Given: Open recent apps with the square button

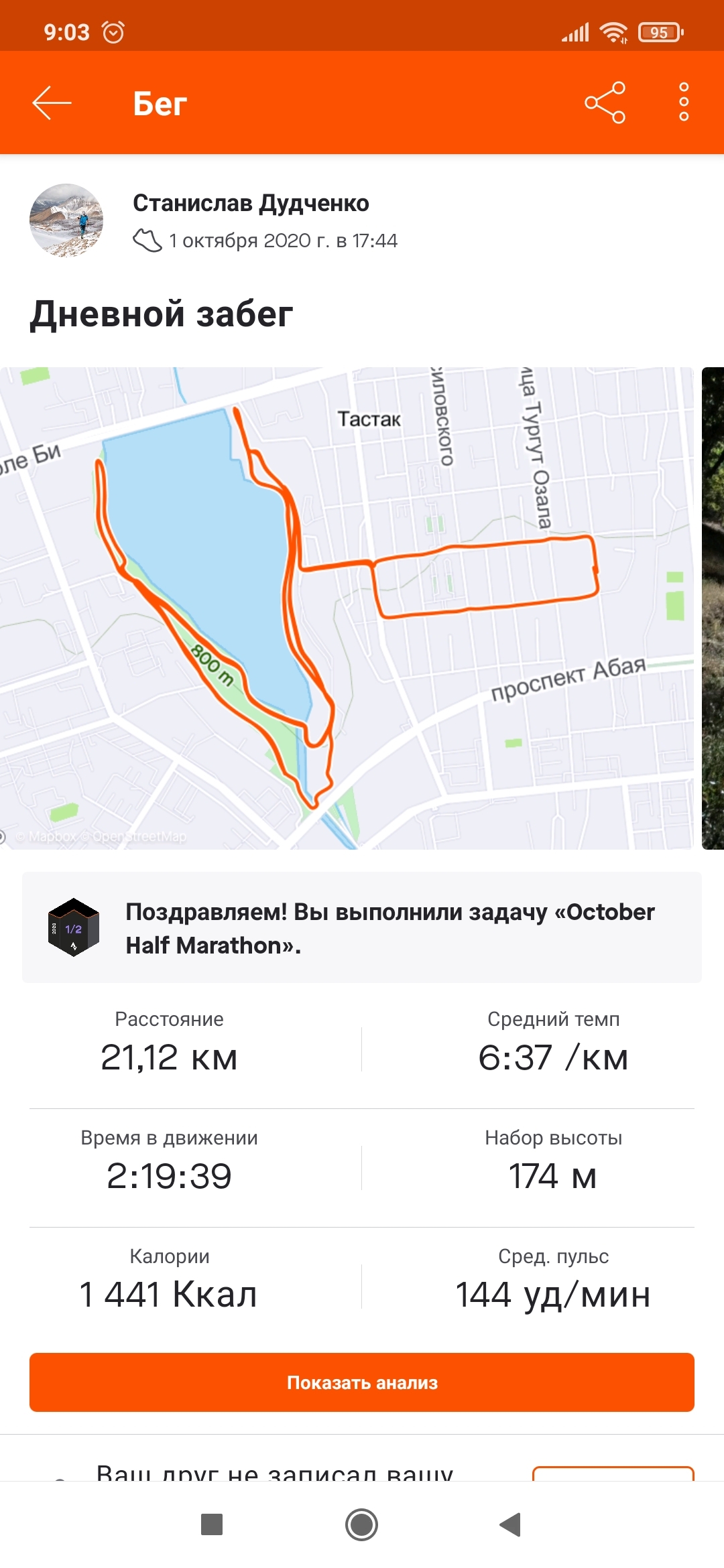Looking at the screenshot, I should 212,1525.
